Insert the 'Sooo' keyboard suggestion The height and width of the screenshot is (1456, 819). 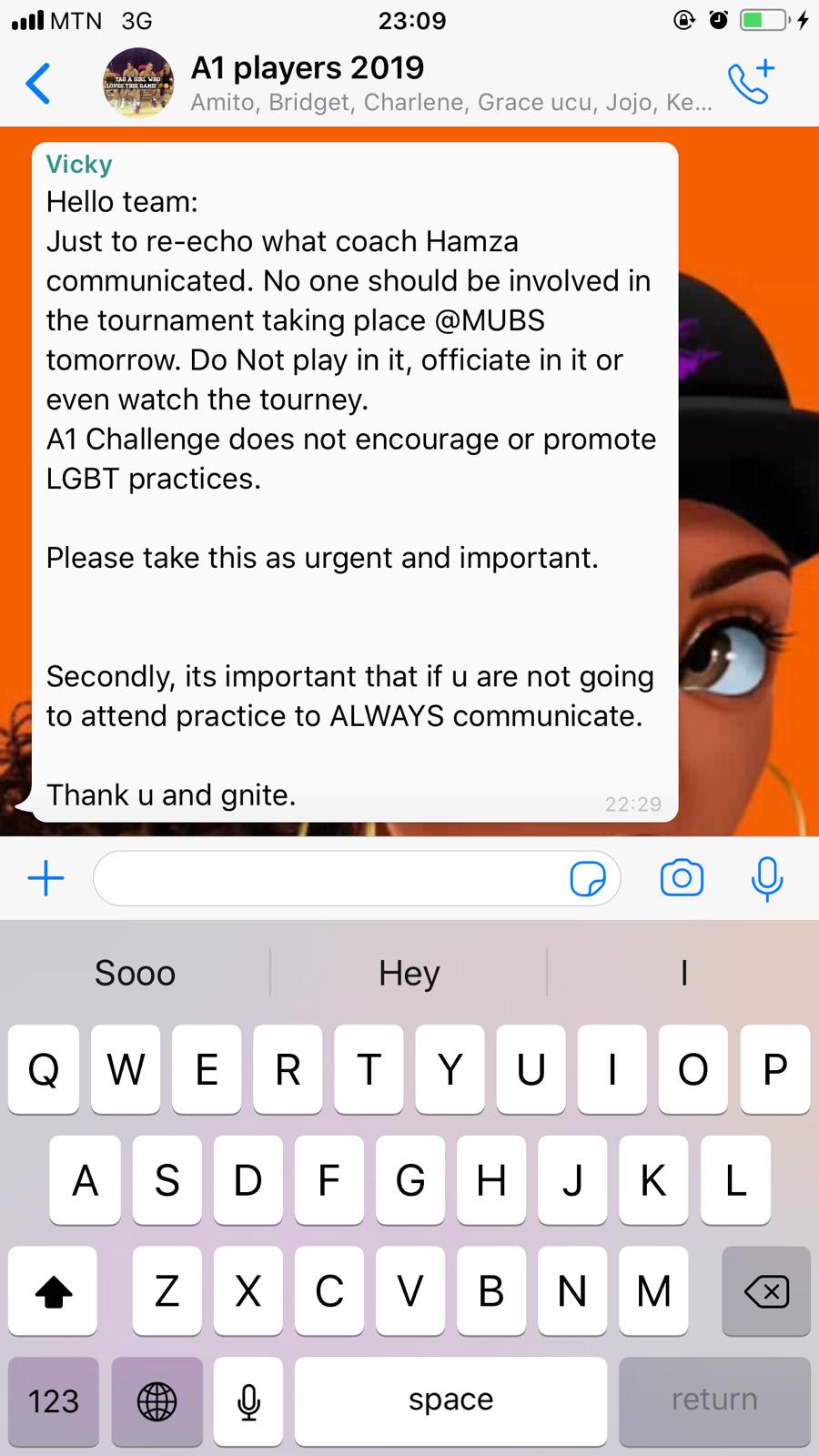[x=135, y=973]
